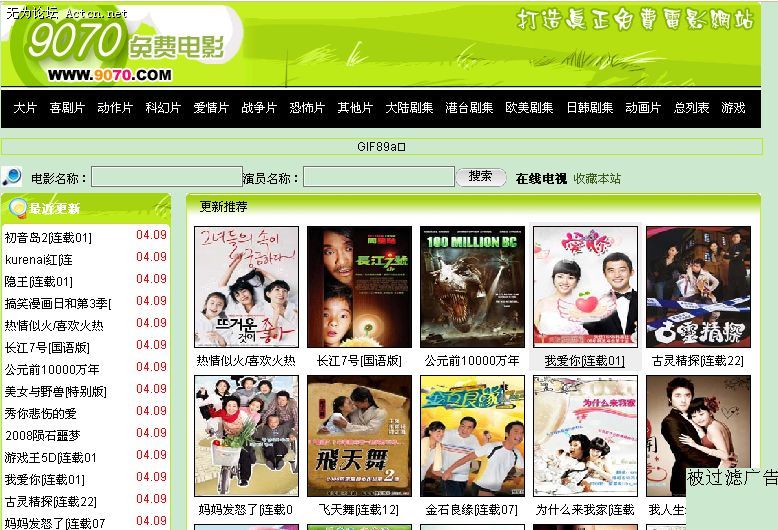This screenshot has width=778, height=530.
Task: Open the 在线电视 link
Action: tap(541, 179)
